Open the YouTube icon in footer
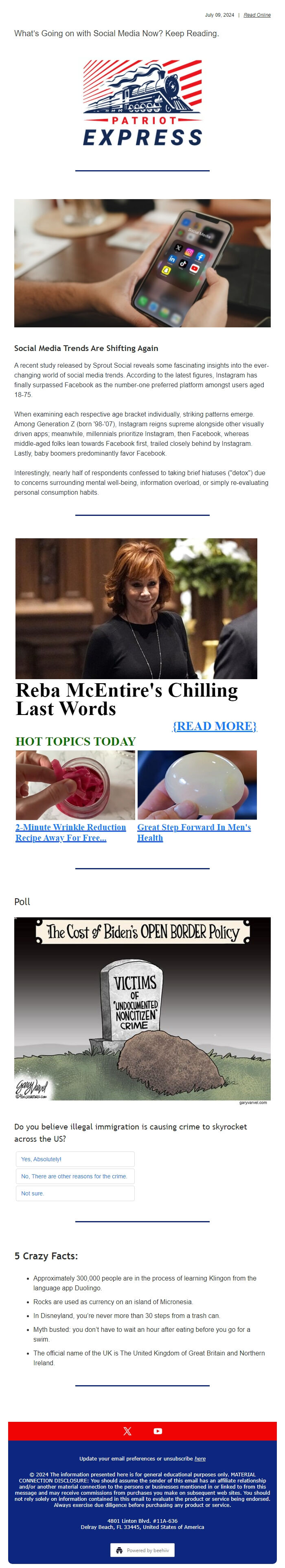The image size is (285, 1568). coord(158,1431)
